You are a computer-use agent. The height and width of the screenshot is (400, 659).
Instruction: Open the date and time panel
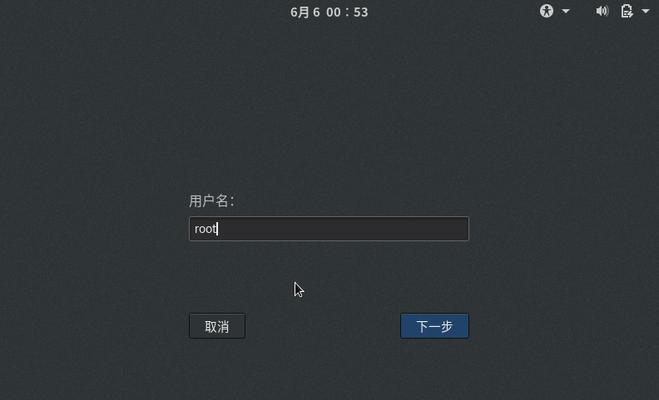pos(329,12)
